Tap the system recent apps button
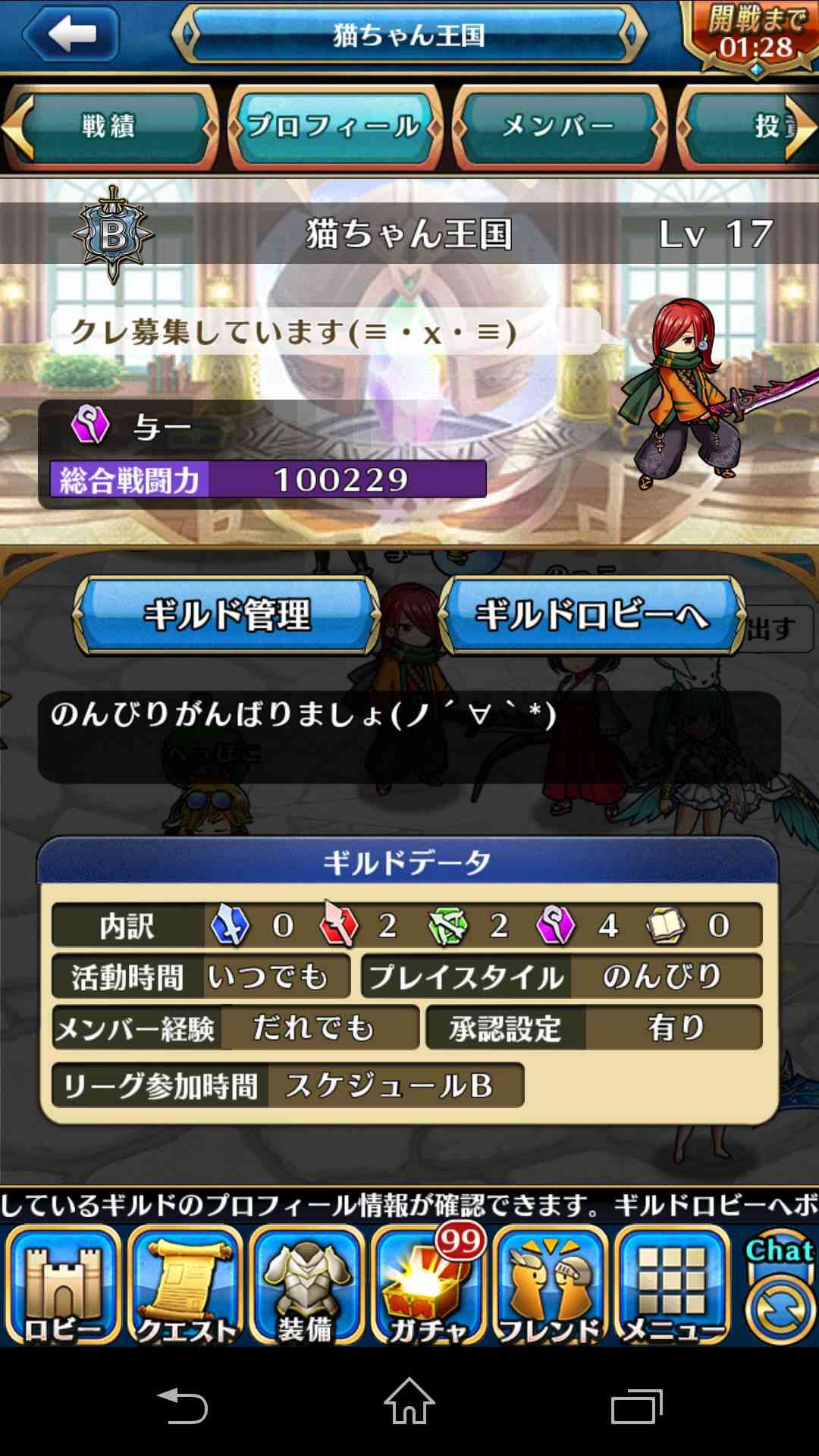 click(x=637, y=1404)
